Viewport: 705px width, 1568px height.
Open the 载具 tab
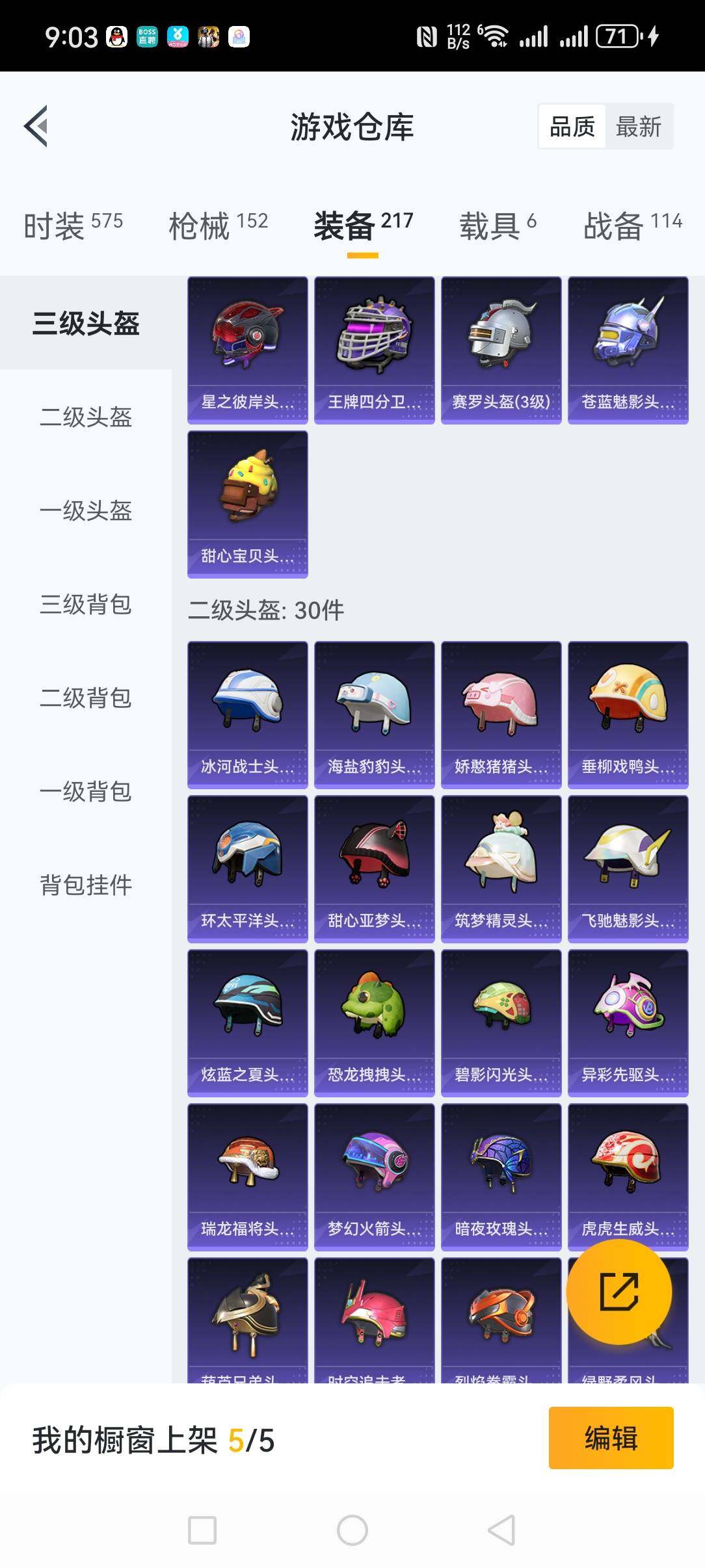click(498, 226)
